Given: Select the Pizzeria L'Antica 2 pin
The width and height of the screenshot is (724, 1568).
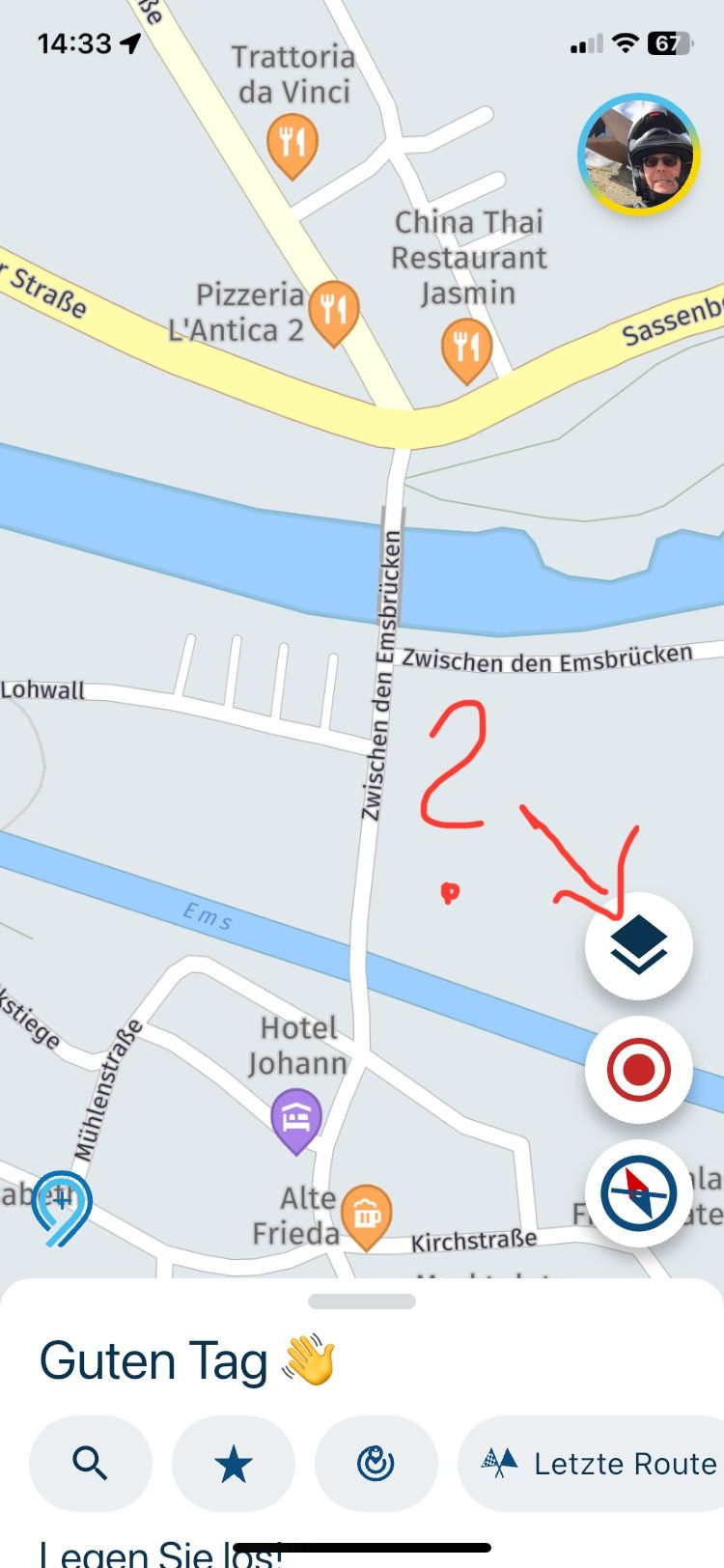Looking at the screenshot, I should pos(334,311).
